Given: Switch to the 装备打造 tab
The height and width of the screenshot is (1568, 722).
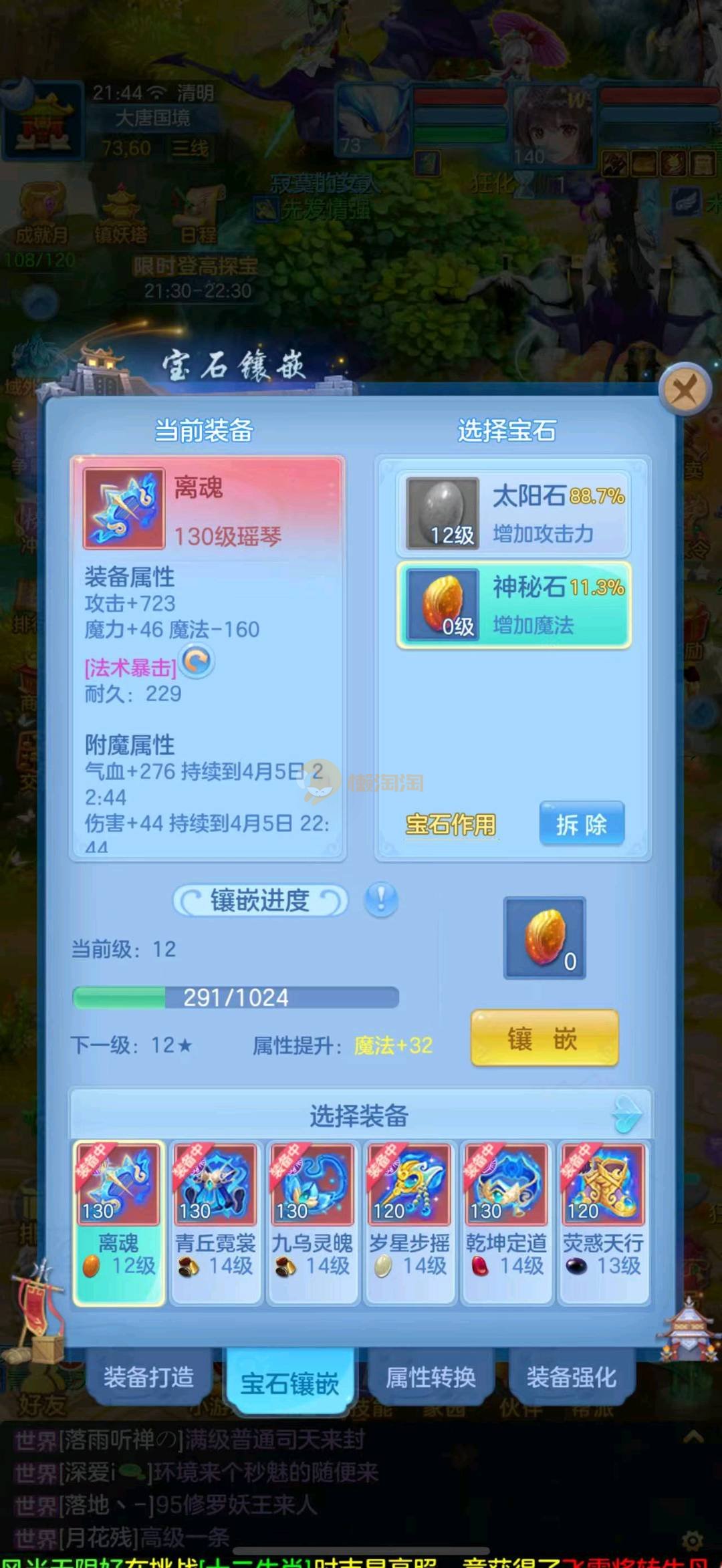Looking at the screenshot, I should tap(148, 1377).
